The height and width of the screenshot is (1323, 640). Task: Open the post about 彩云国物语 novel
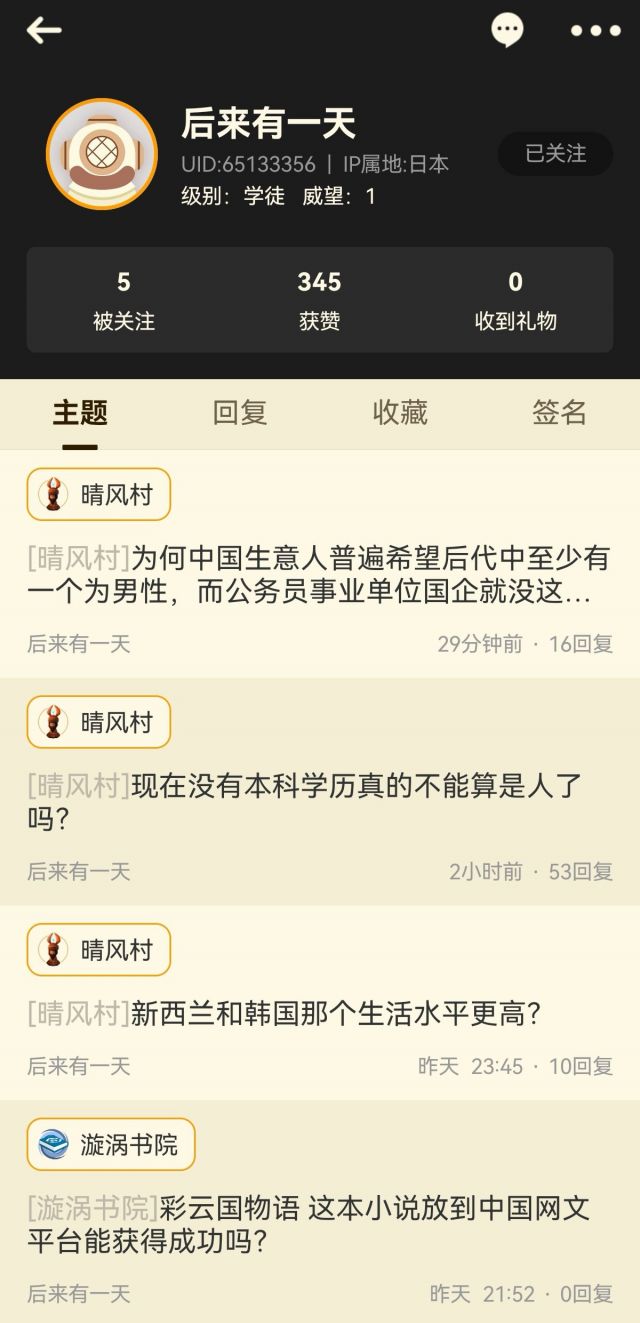point(308,1225)
